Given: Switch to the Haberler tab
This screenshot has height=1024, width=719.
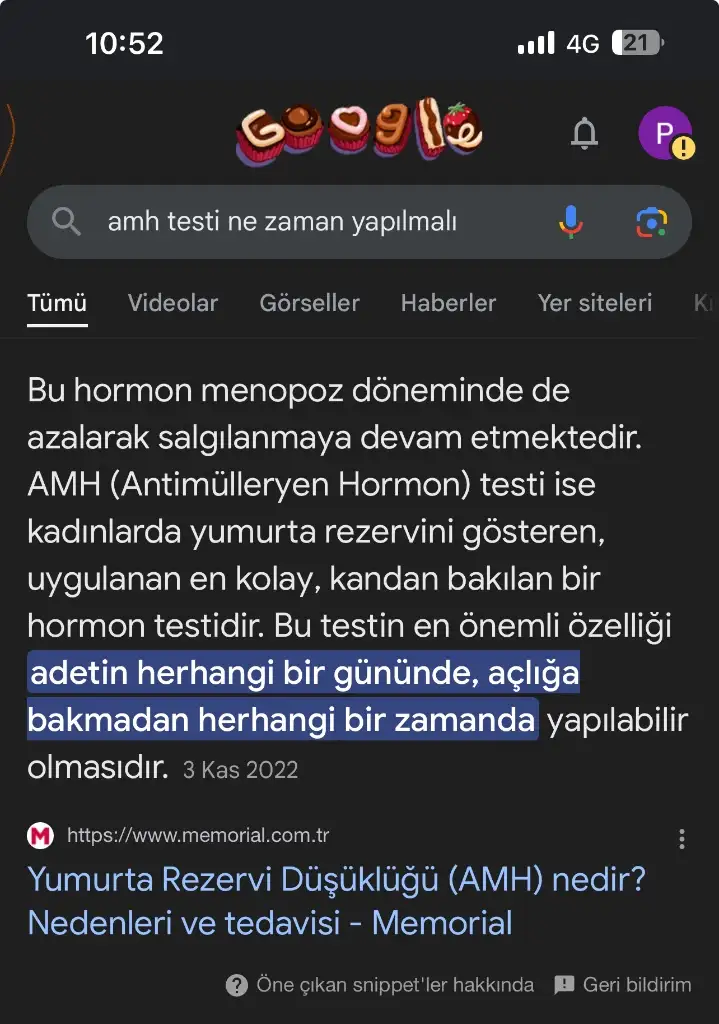Looking at the screenshot, I should (x=448, y=303).
